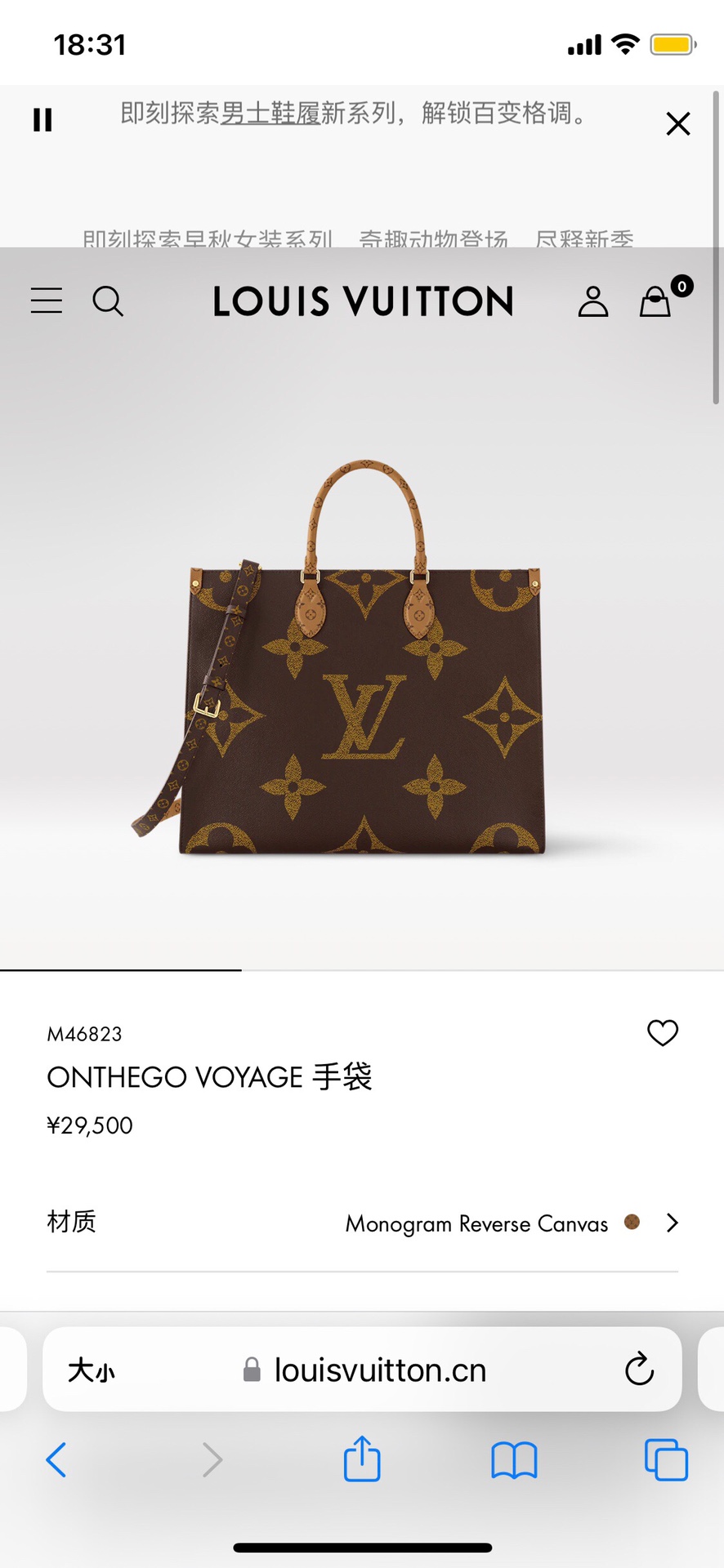Screen dimensions: 724x1568
Task: Go back in Safari
Action: (56, 1459)
